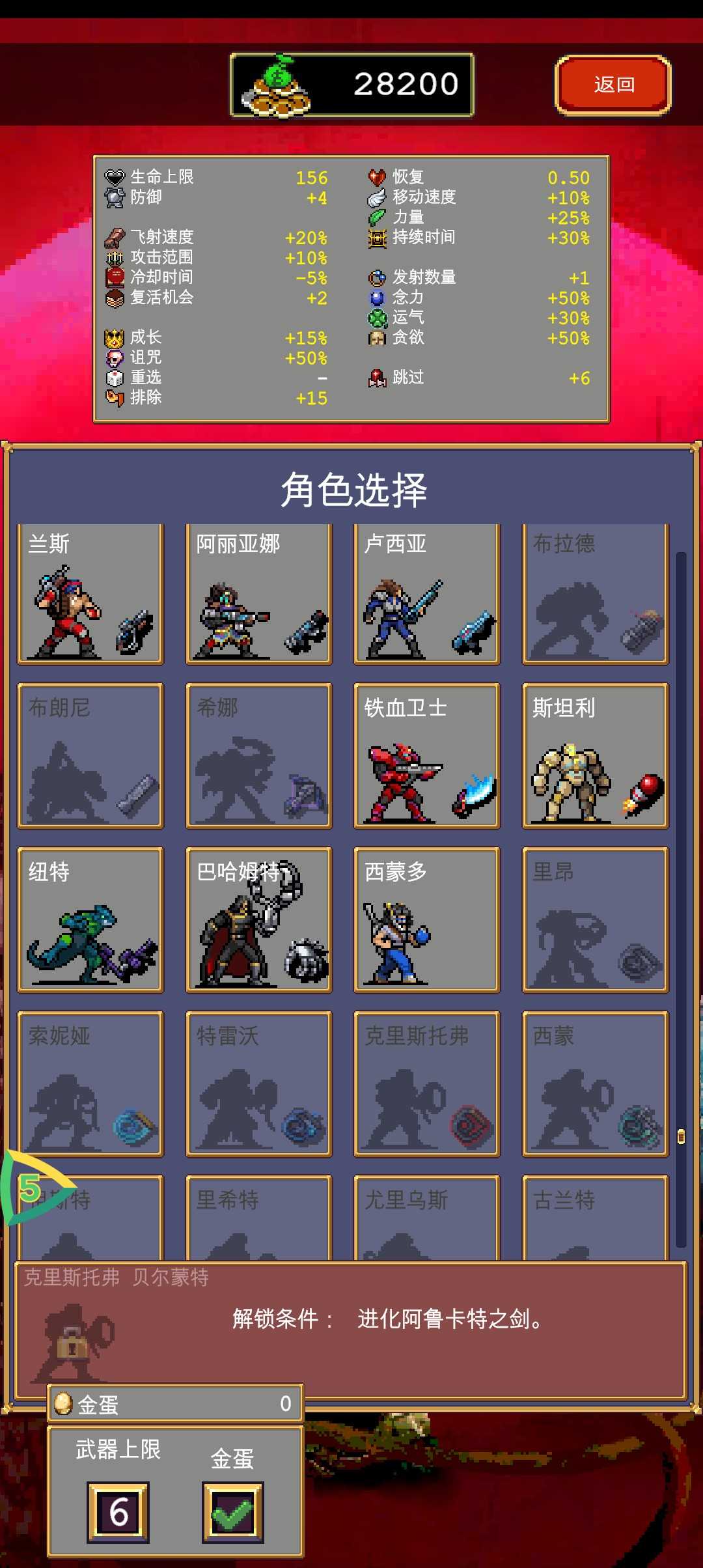Open the green floating 5 badge
The image size is (703, 1568).
click(31, 1188)
